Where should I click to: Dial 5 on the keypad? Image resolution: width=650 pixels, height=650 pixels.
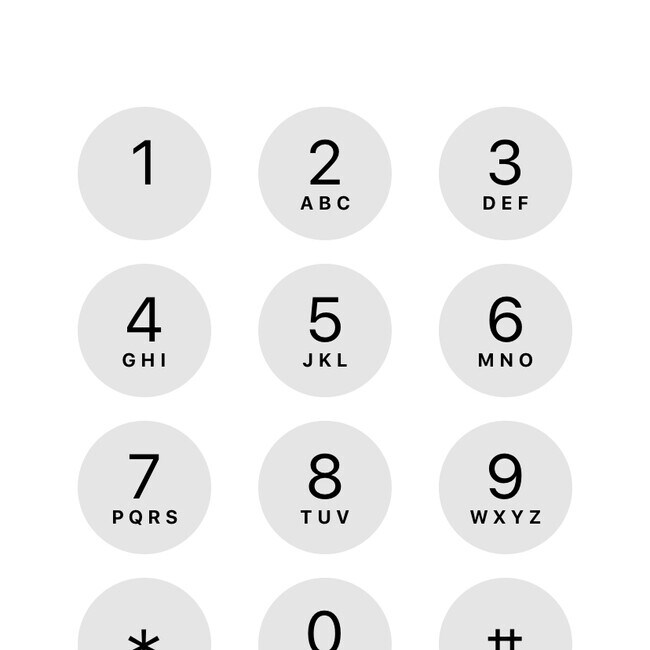[x=325, y=331]
